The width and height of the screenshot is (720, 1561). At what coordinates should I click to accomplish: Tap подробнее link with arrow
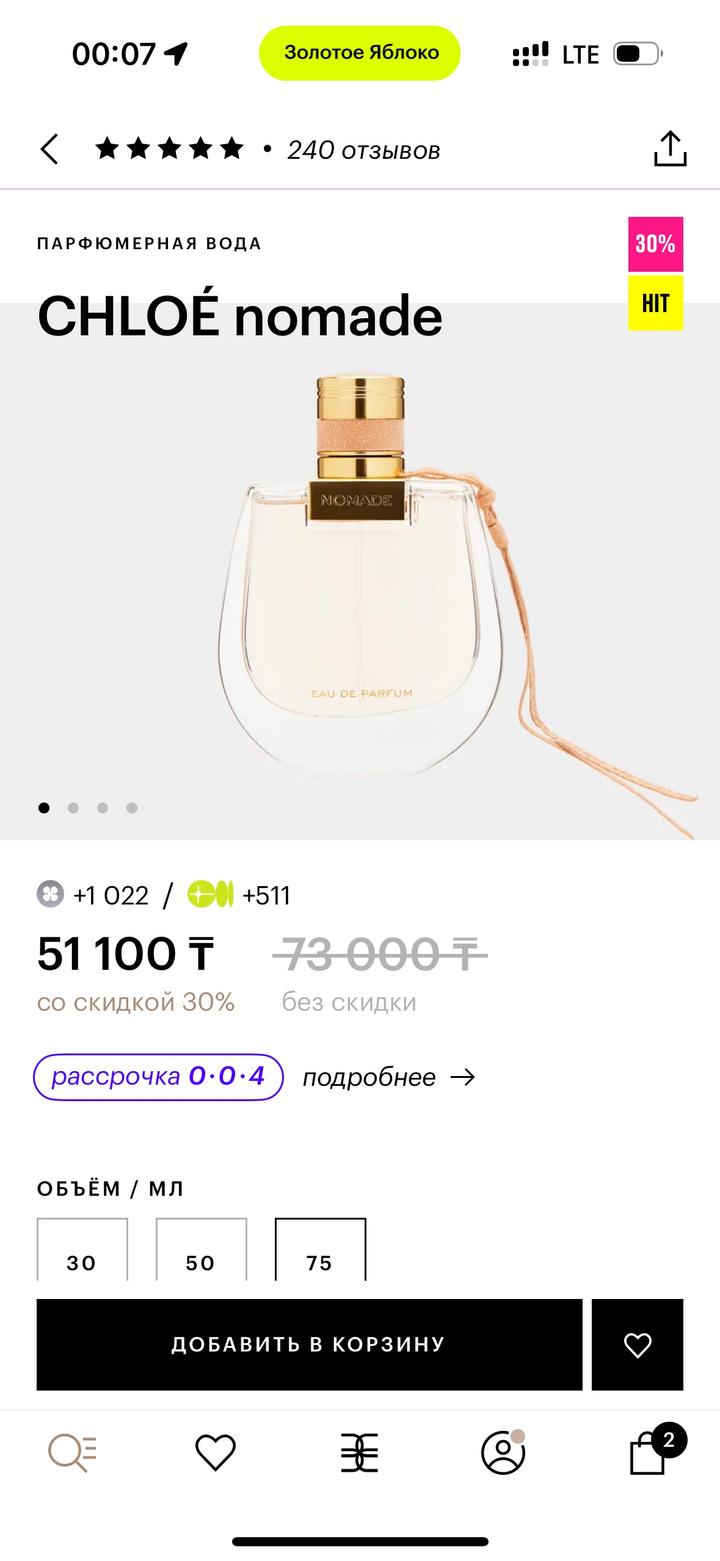tap(388, 1077)
